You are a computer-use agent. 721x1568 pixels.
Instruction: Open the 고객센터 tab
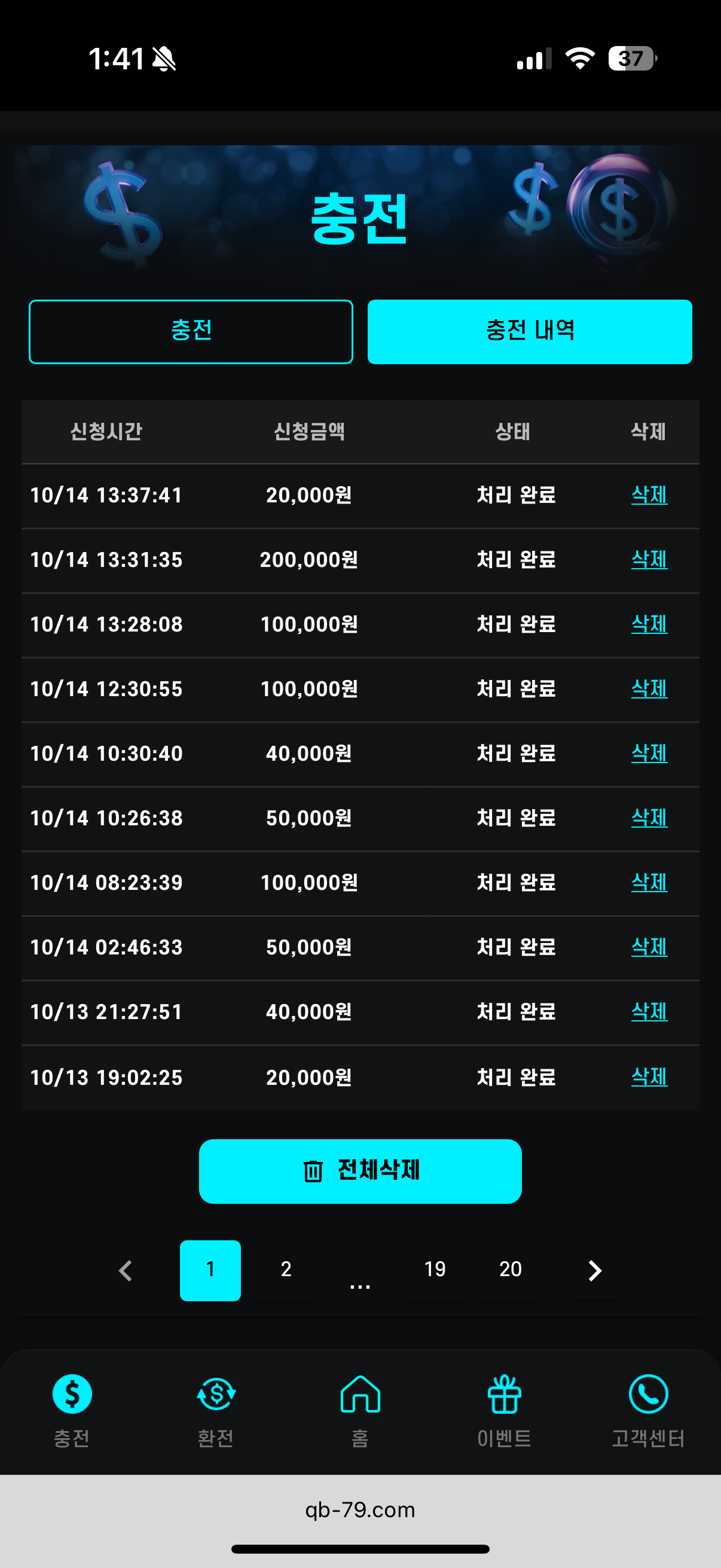(648, 1410)
